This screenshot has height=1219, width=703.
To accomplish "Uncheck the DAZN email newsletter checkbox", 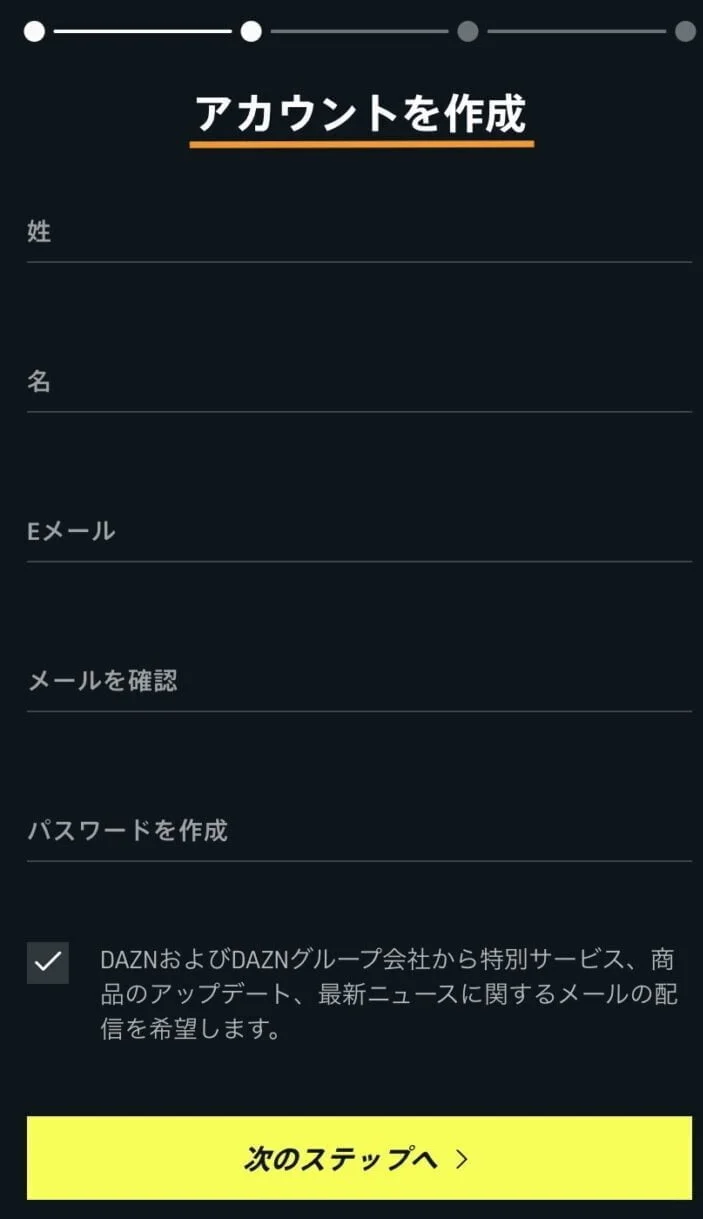I will tap(48, 963).
